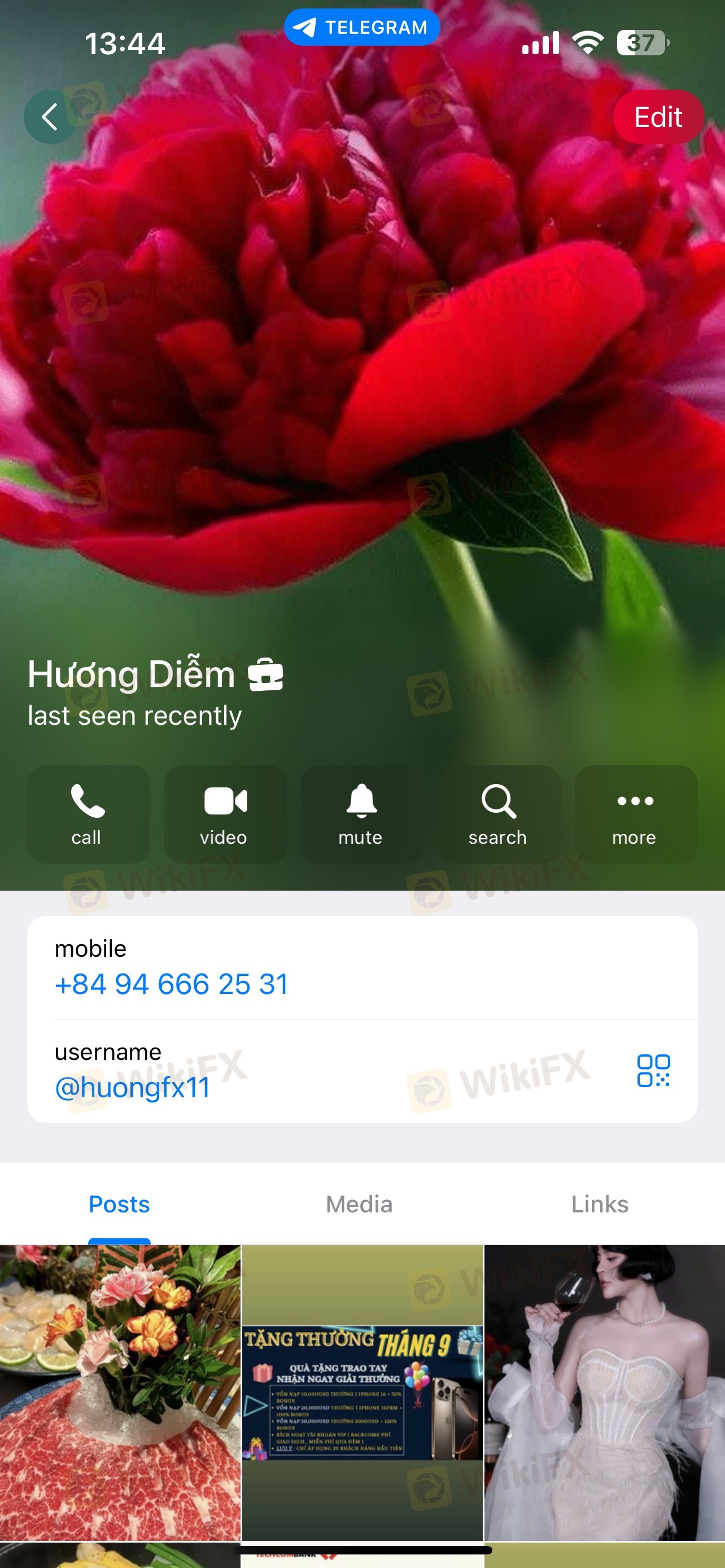Return to Telegram via the status pill

point(361,28)
